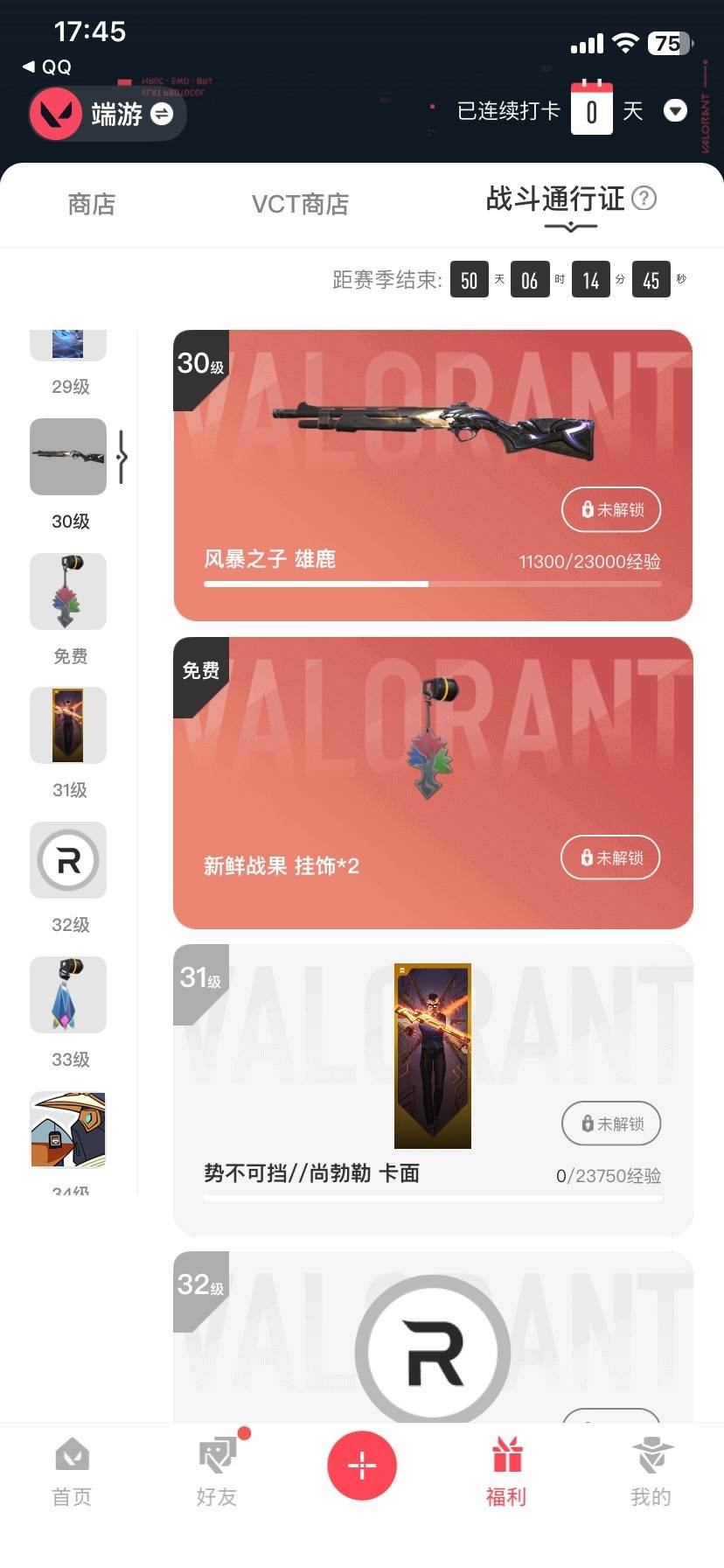
Task: Tap the red + plus button
Action: click(362, 1464)
